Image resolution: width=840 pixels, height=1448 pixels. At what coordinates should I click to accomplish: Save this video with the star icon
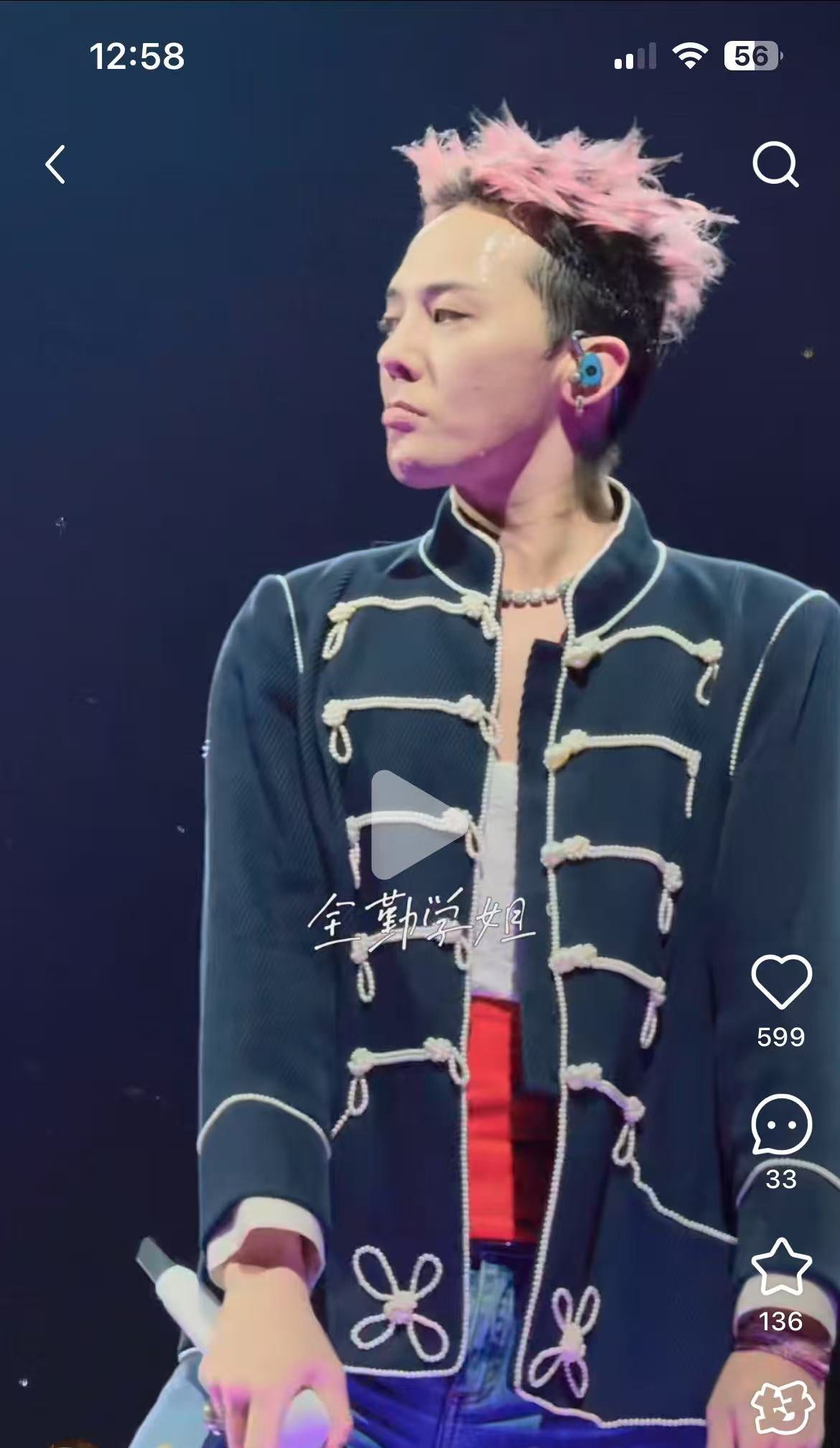click(781, 1266)
